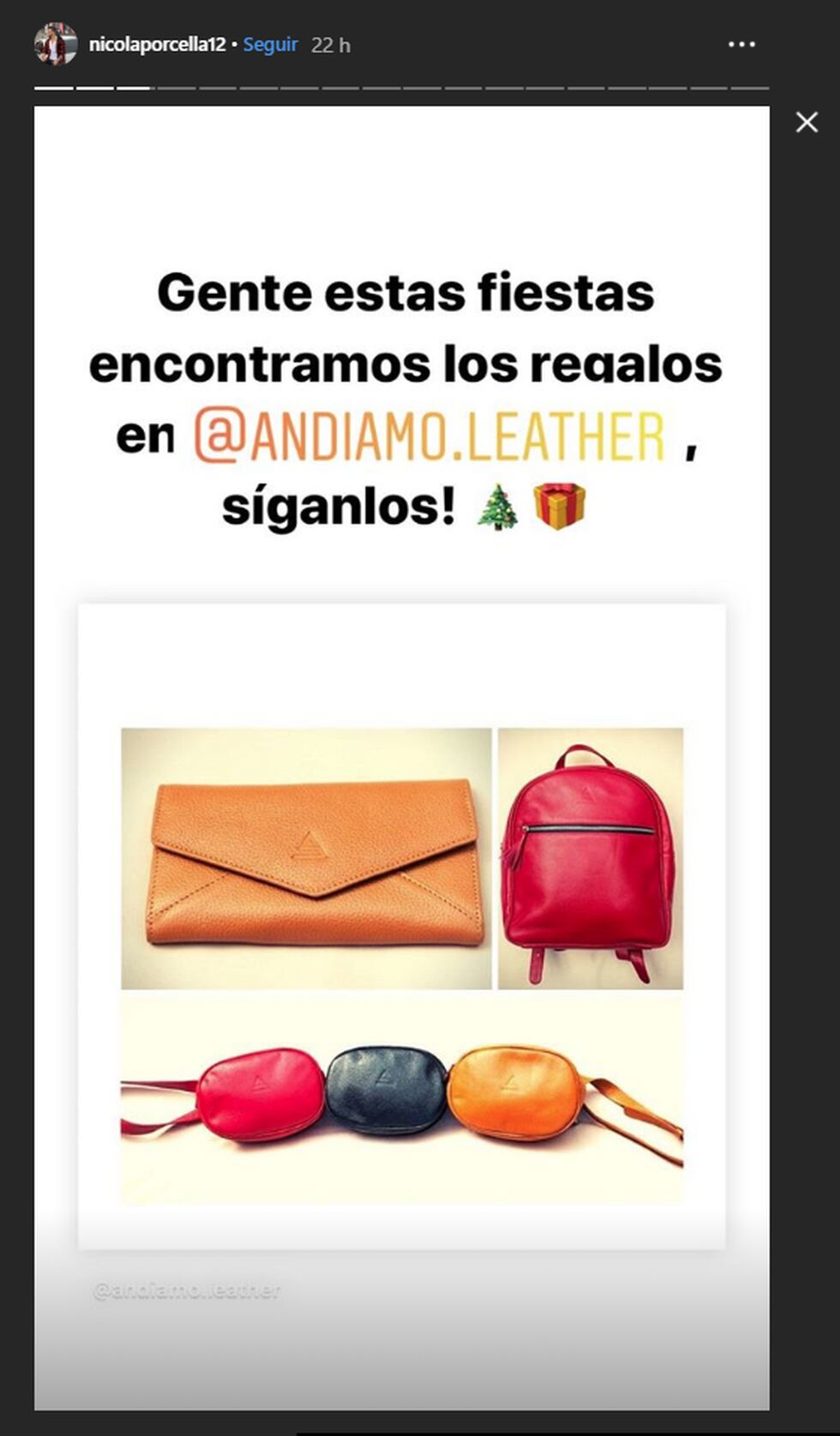The width and height of the screenshot is (840, 1436).
Task: Follow the account via Seguir
Action: (270, 45)
